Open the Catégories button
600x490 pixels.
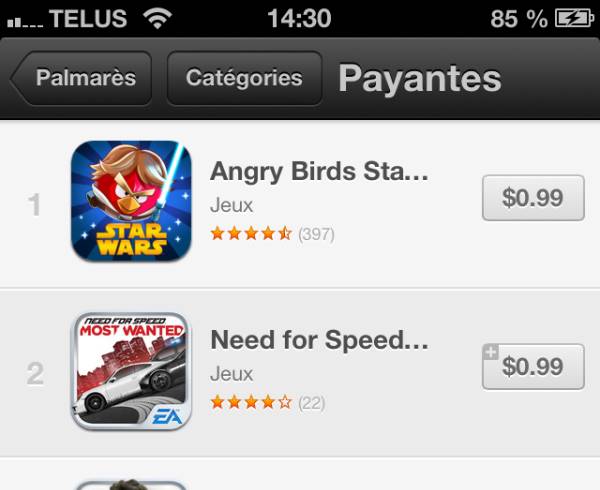(244, 78)
